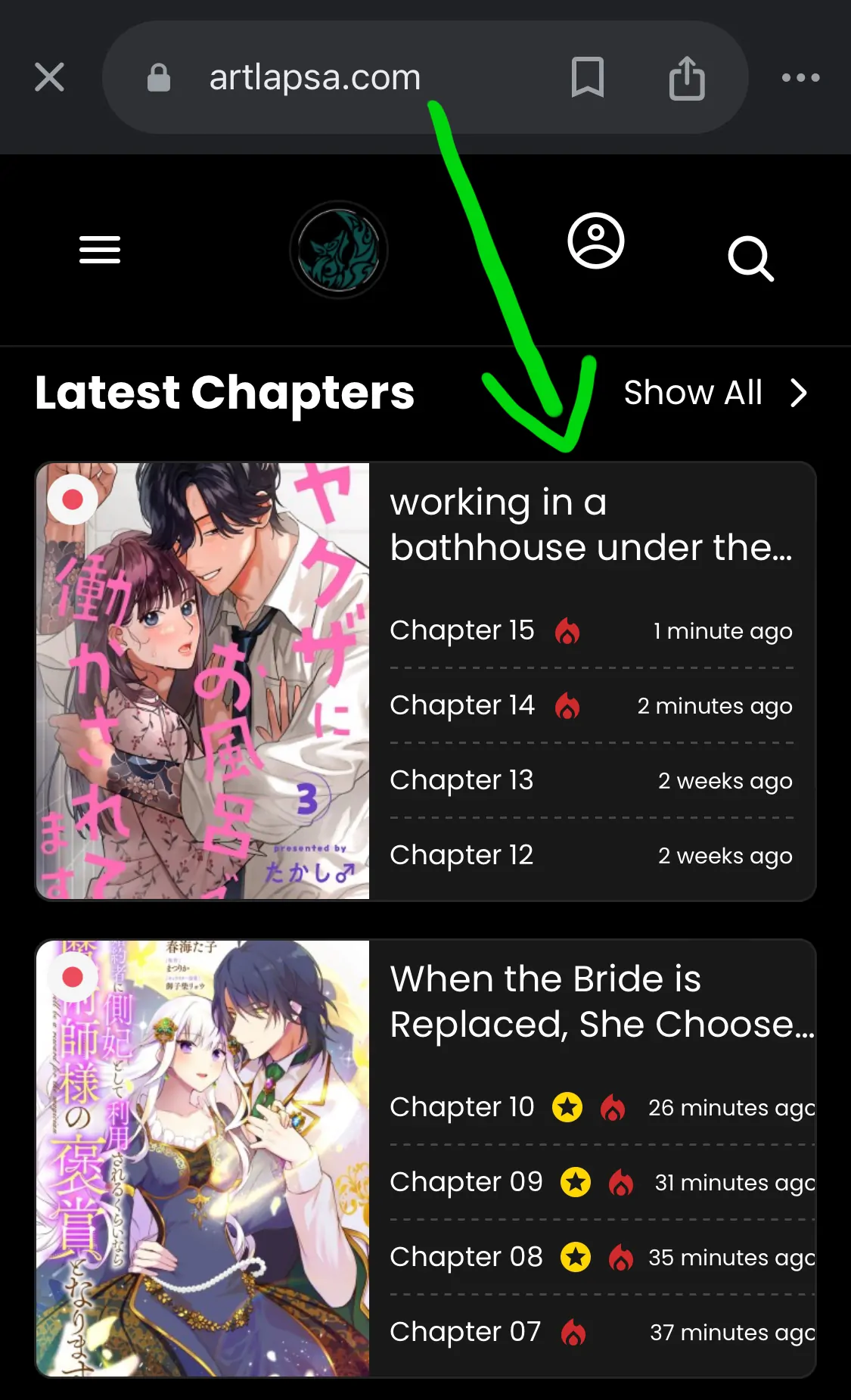Open Chapter 09 of the Bride series
851x1400 pixels.
[x=466, y=1182]
